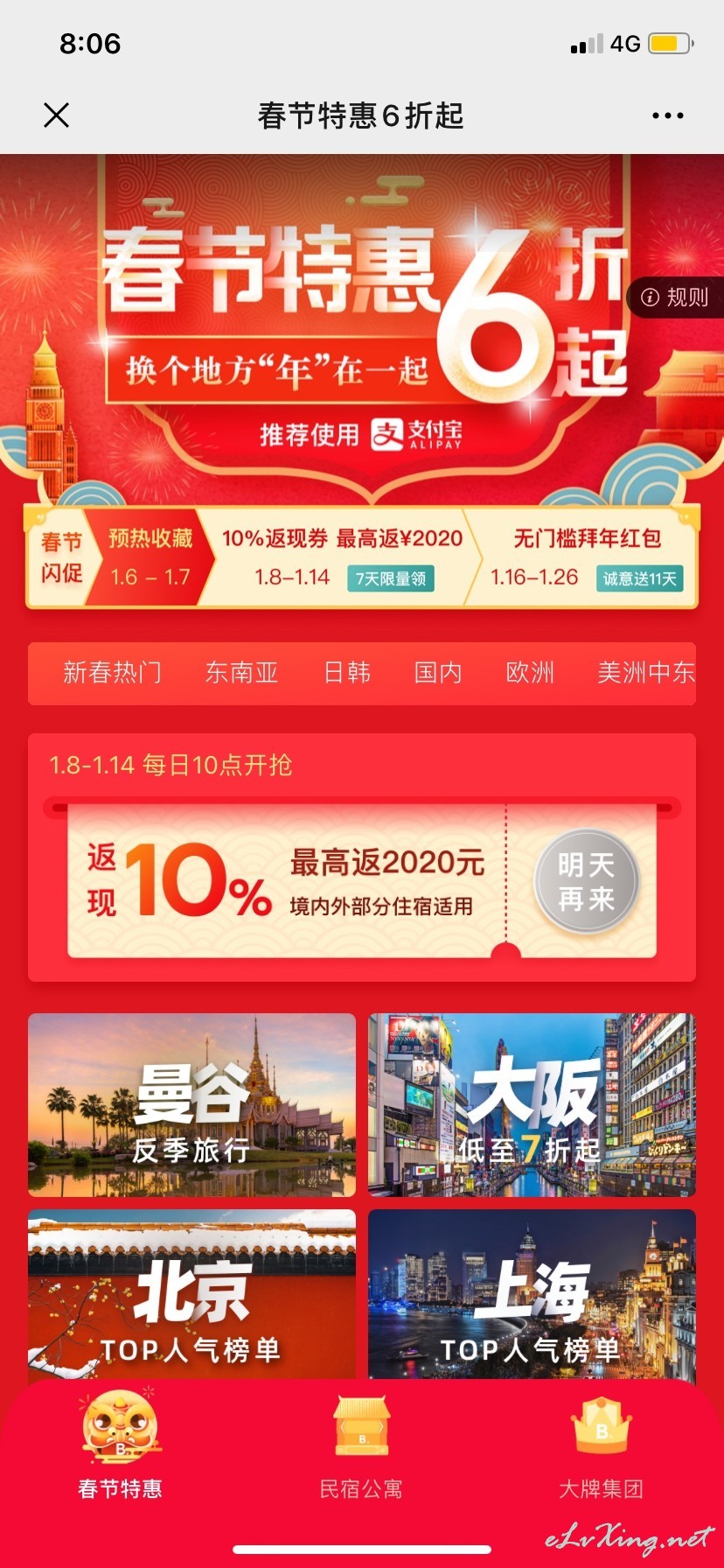Open the 曼谷 反季旅行 card
The height and width of the screenshot is (1568, 724).
(x=191, y=1105)
